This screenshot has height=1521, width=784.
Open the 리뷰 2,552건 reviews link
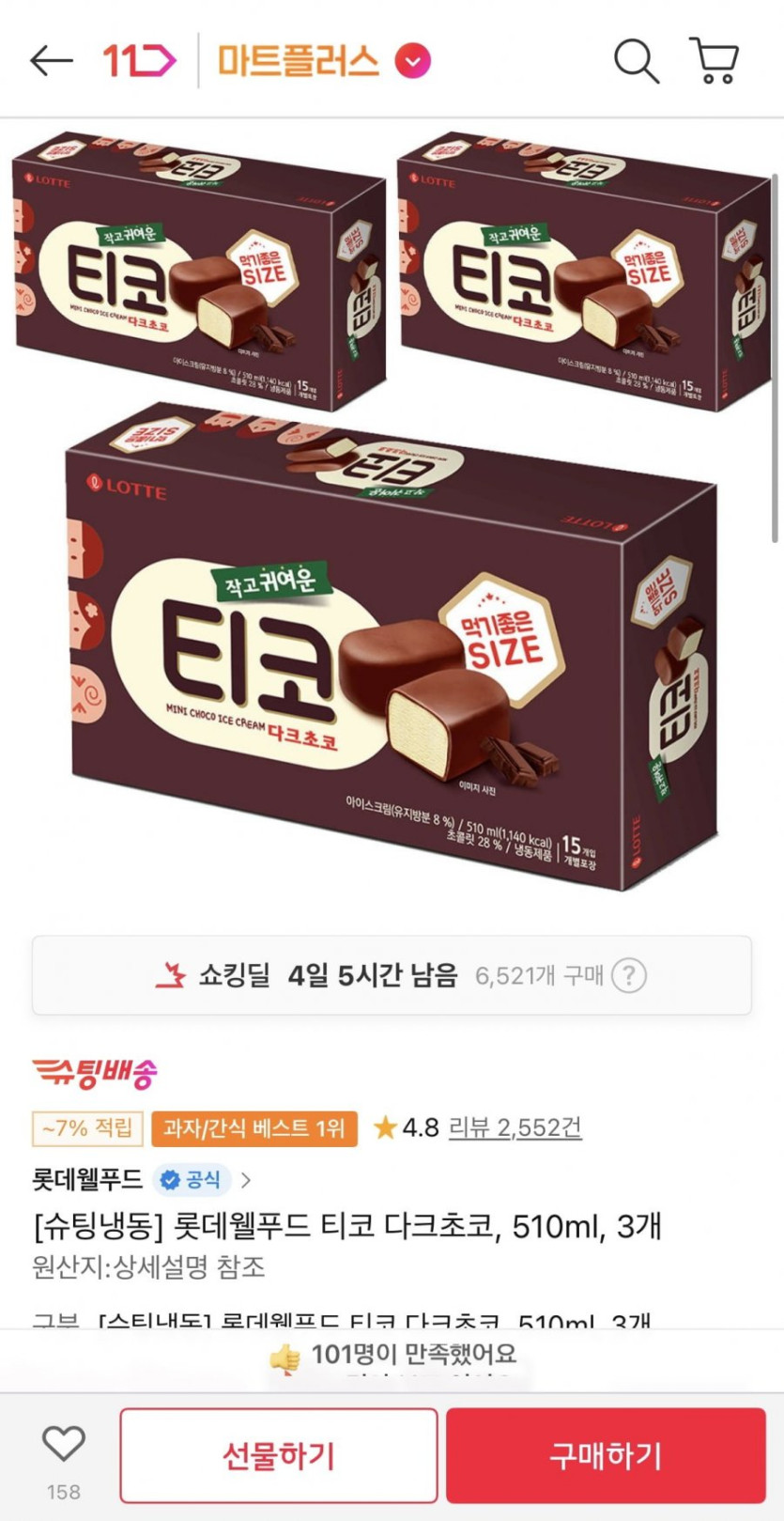click(515, 1127)
